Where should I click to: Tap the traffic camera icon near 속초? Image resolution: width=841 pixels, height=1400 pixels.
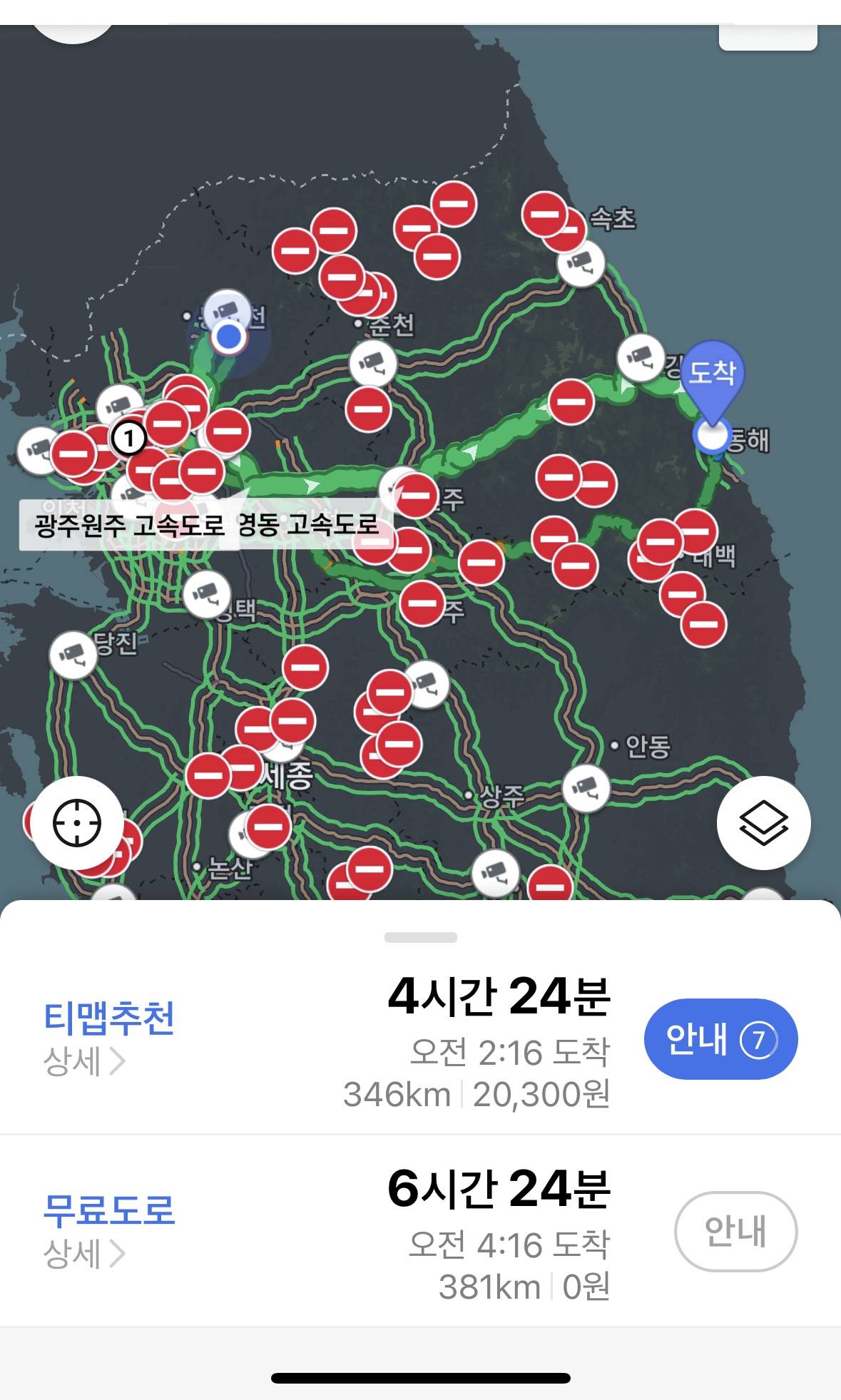581,264
